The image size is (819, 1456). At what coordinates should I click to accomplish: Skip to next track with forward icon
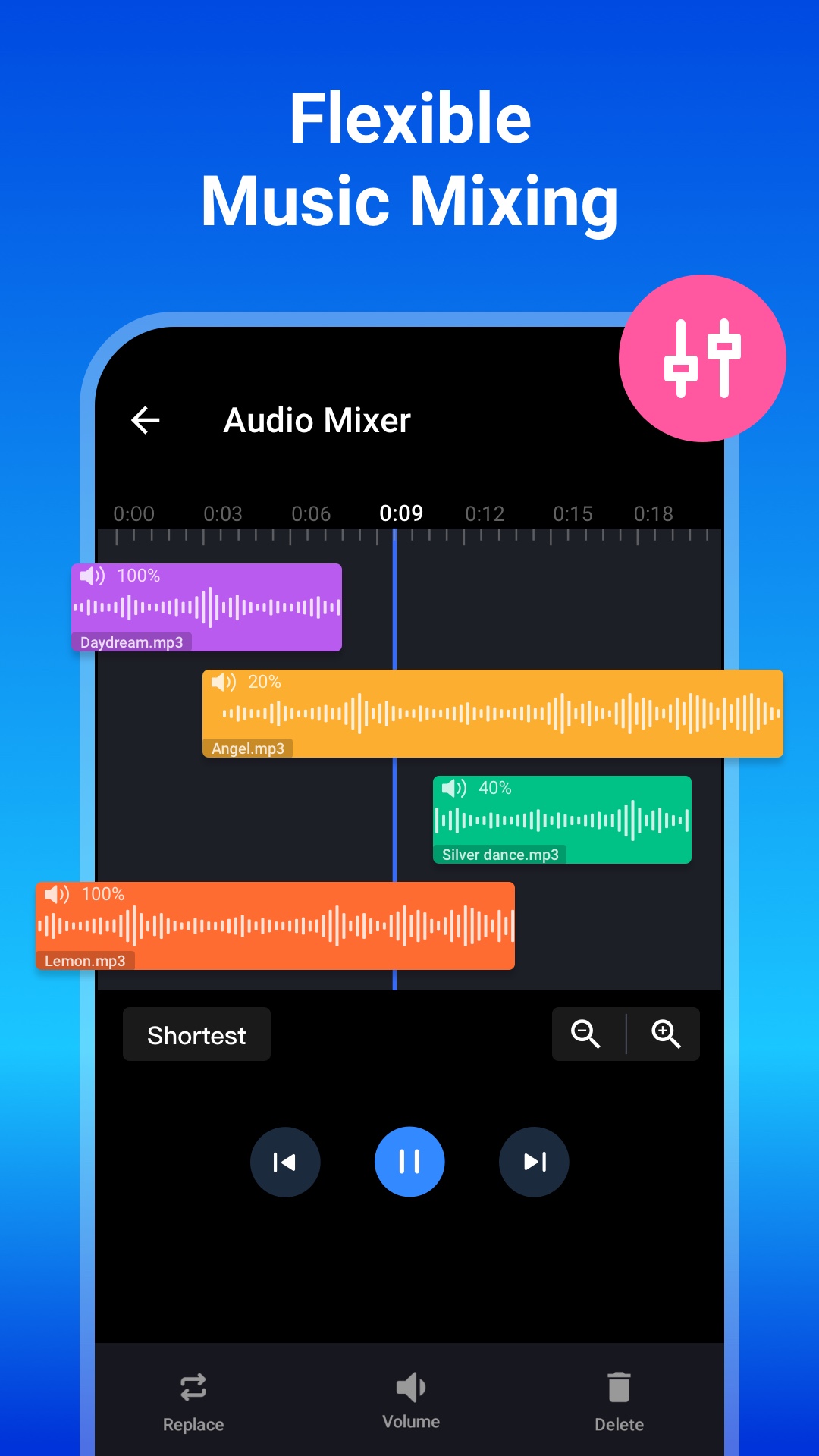pos(534,1162)
